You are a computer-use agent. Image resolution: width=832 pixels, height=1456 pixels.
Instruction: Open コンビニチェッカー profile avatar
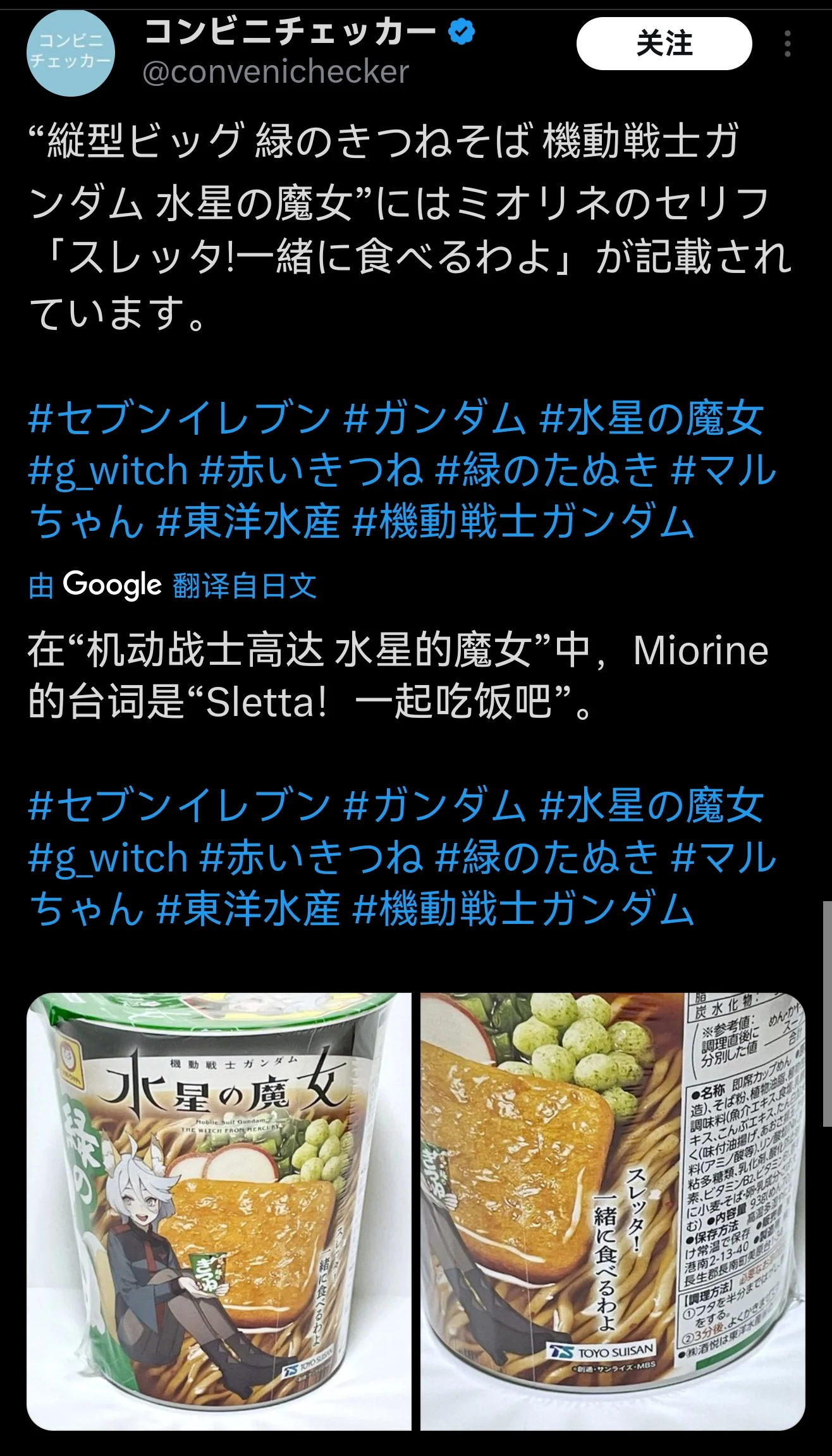tap(70, 52)
